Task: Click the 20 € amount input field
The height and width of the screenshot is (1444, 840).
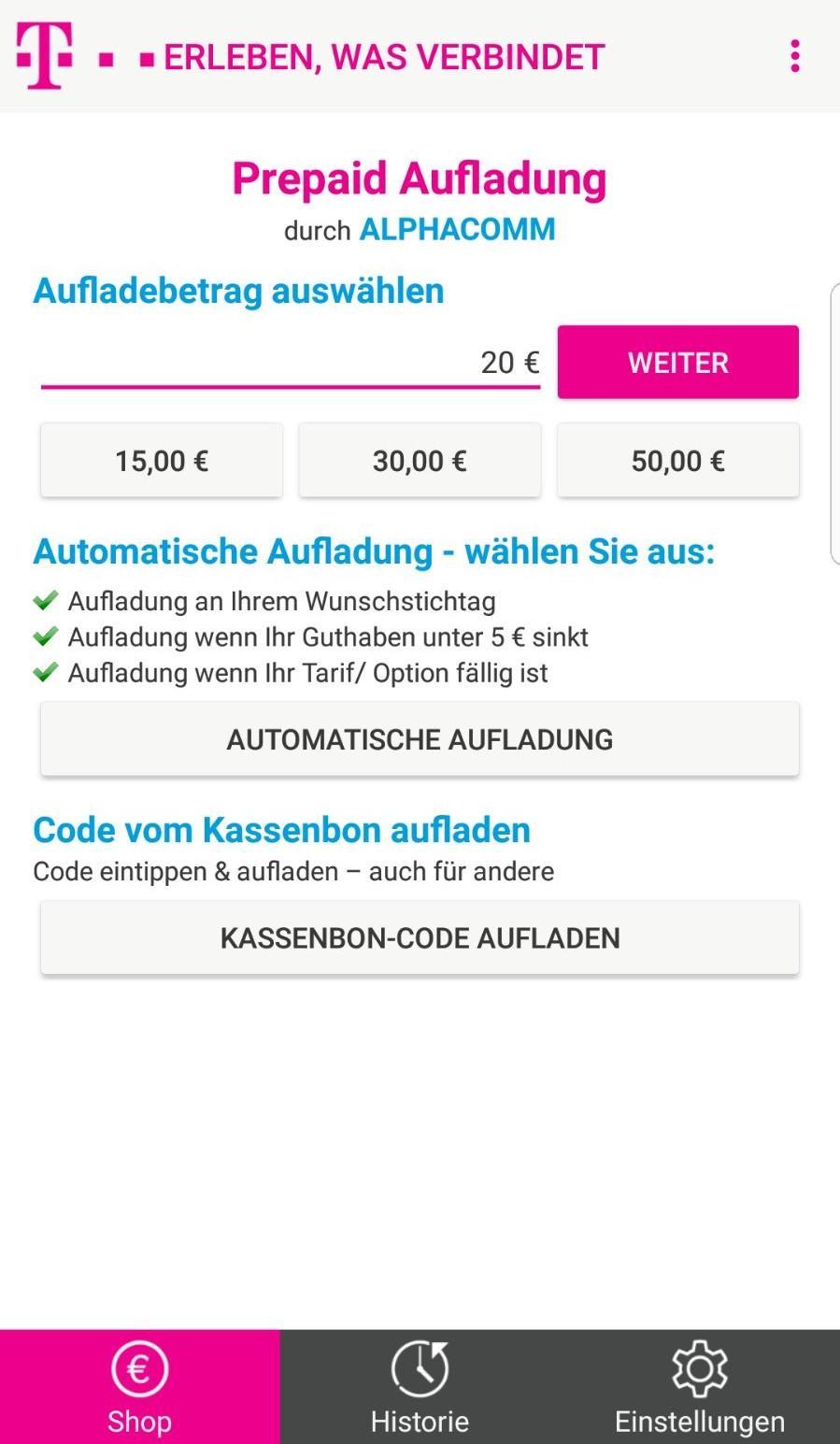Action: [290, 363]
